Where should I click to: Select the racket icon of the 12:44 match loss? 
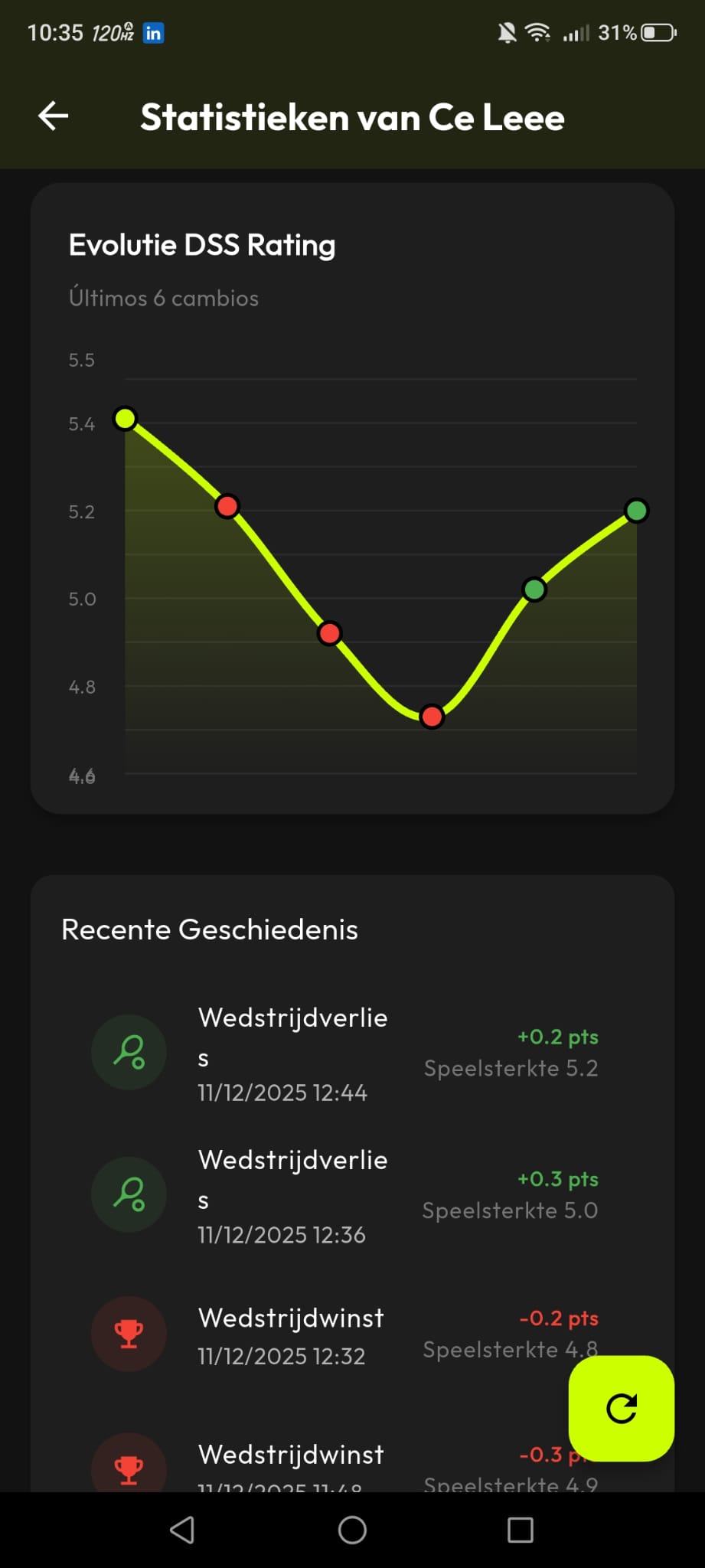[x=128, y=1052]
